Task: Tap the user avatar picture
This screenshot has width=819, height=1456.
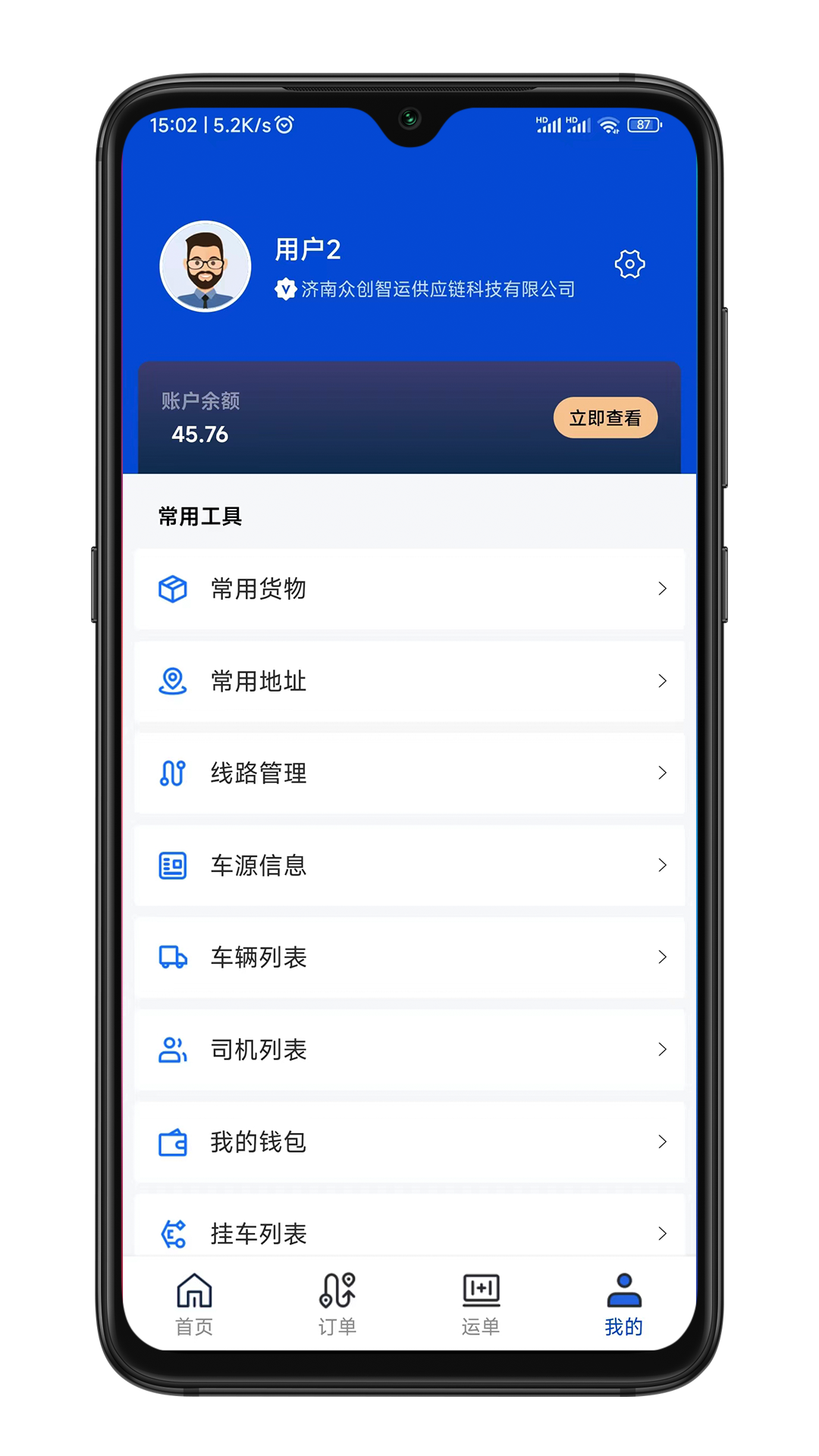Action: point(206,266)
